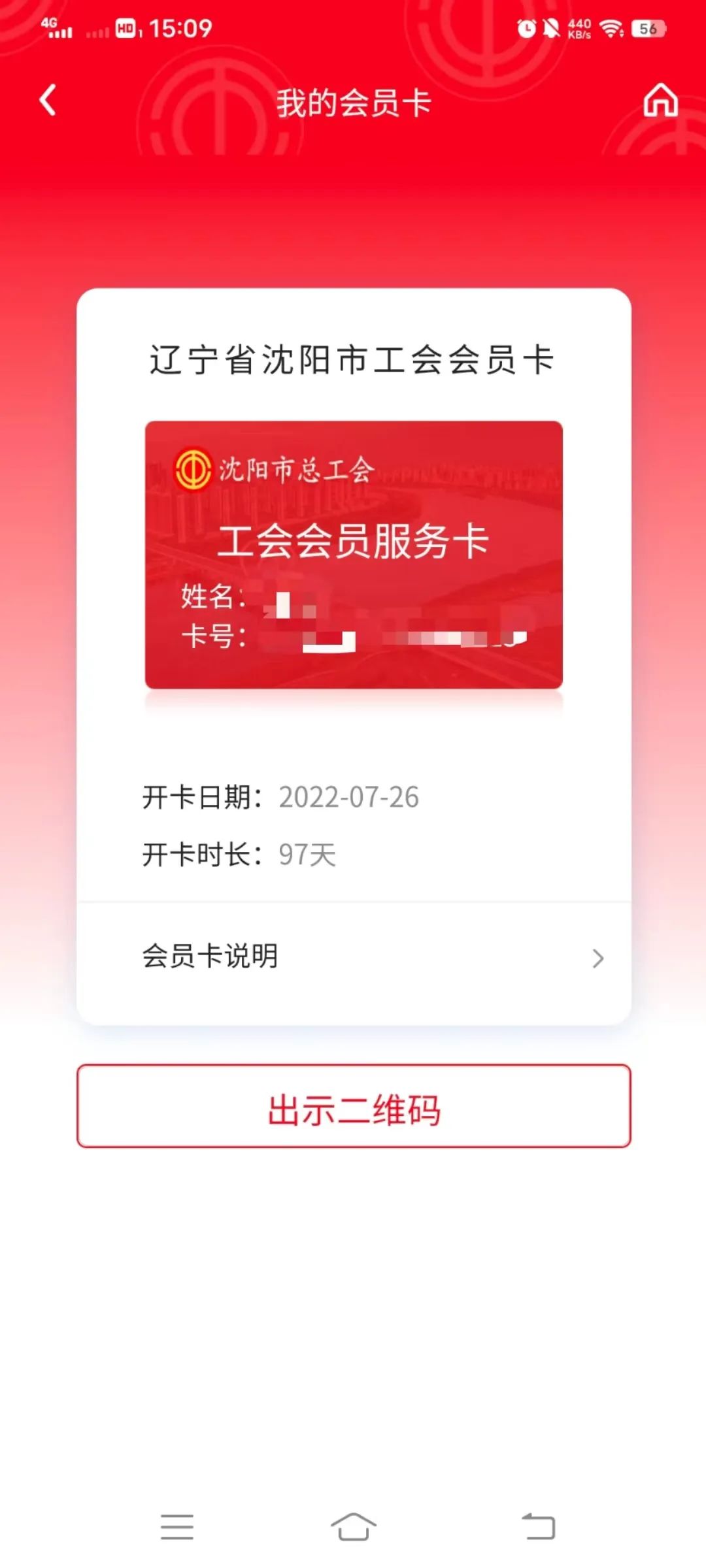Open the 会员卡说明 row
The width and height of the screenshot is (706, 1568).
(x=353, y=956)
